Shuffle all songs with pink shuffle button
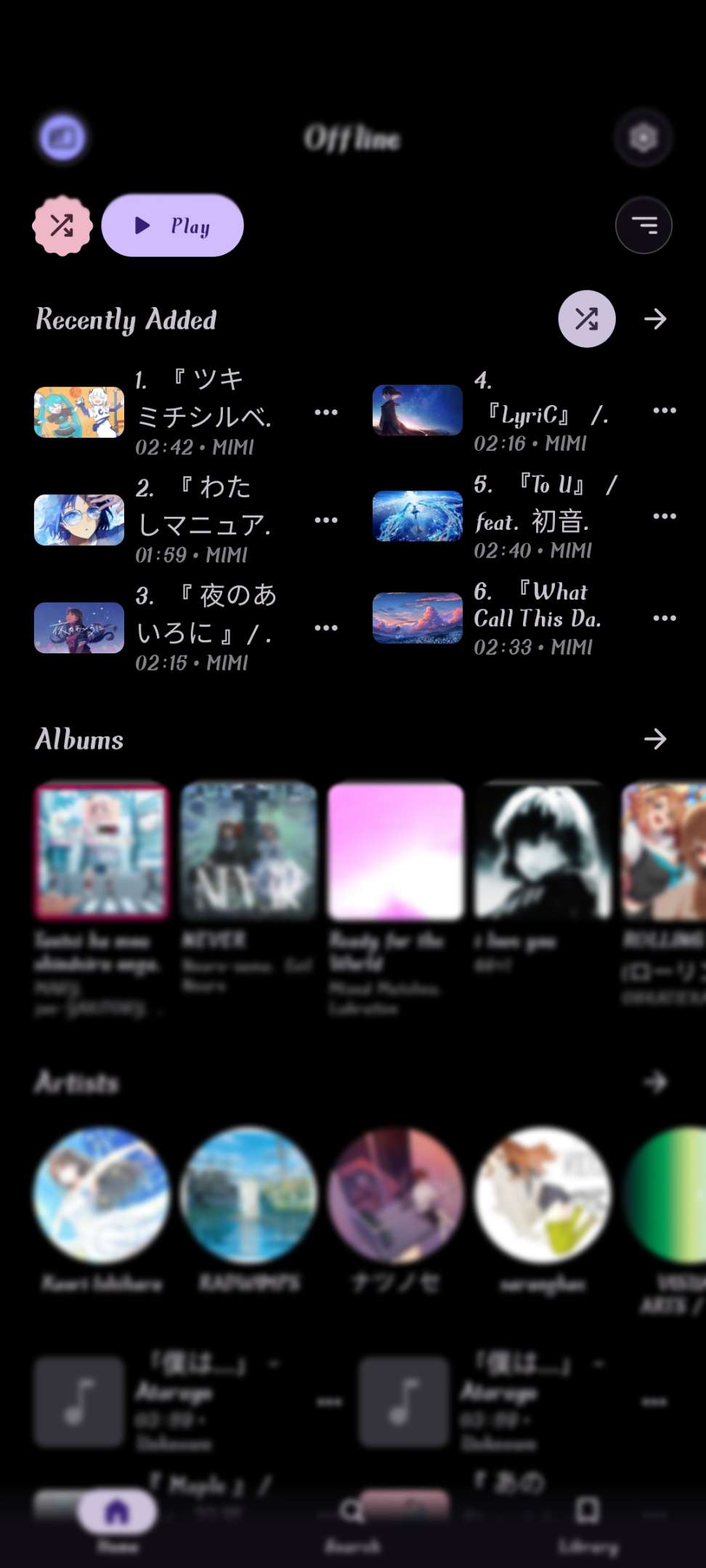This screenshot has height=1568, width=706. point(62,226)
